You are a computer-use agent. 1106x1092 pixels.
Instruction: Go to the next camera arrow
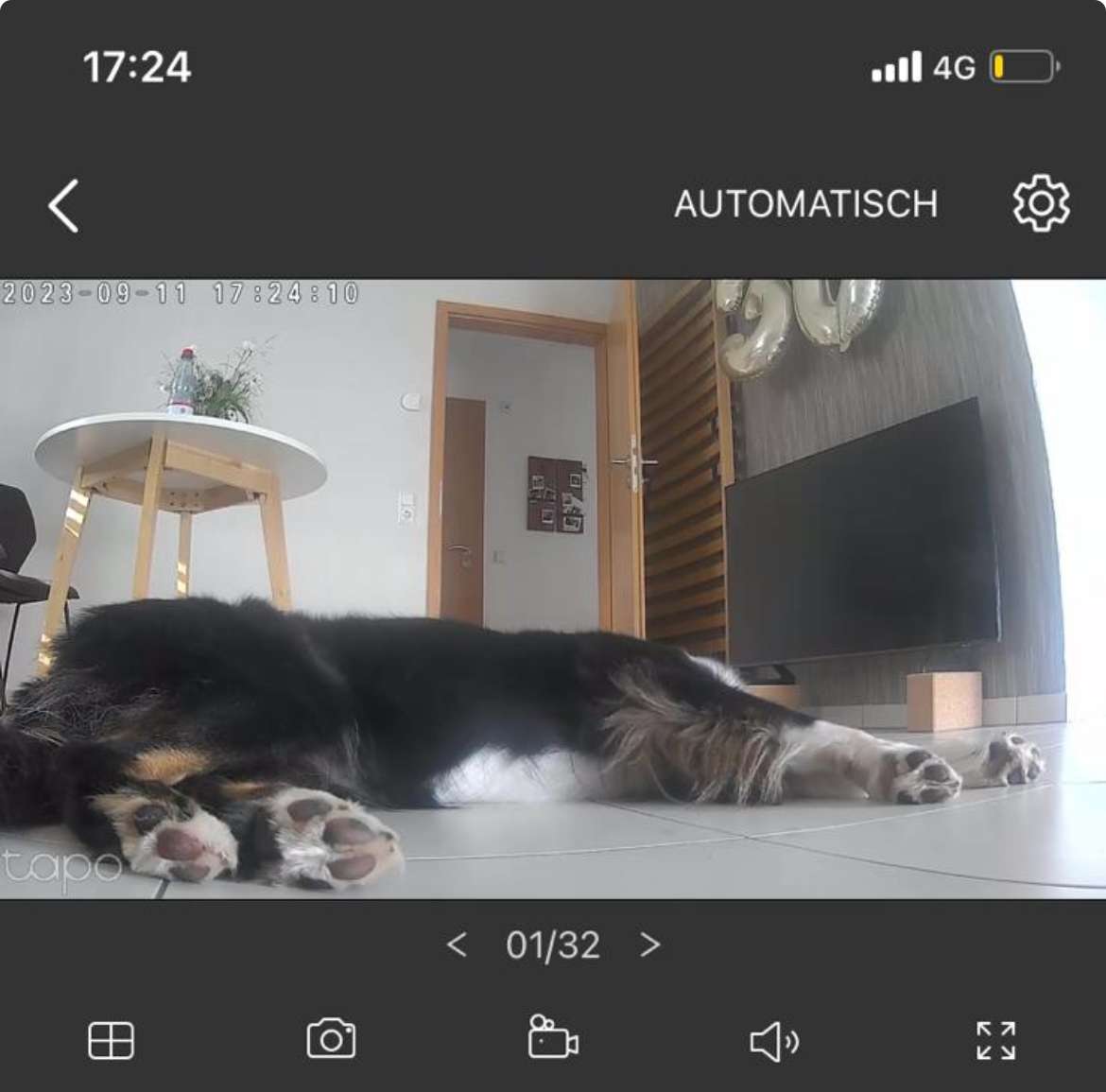[649, 945]
